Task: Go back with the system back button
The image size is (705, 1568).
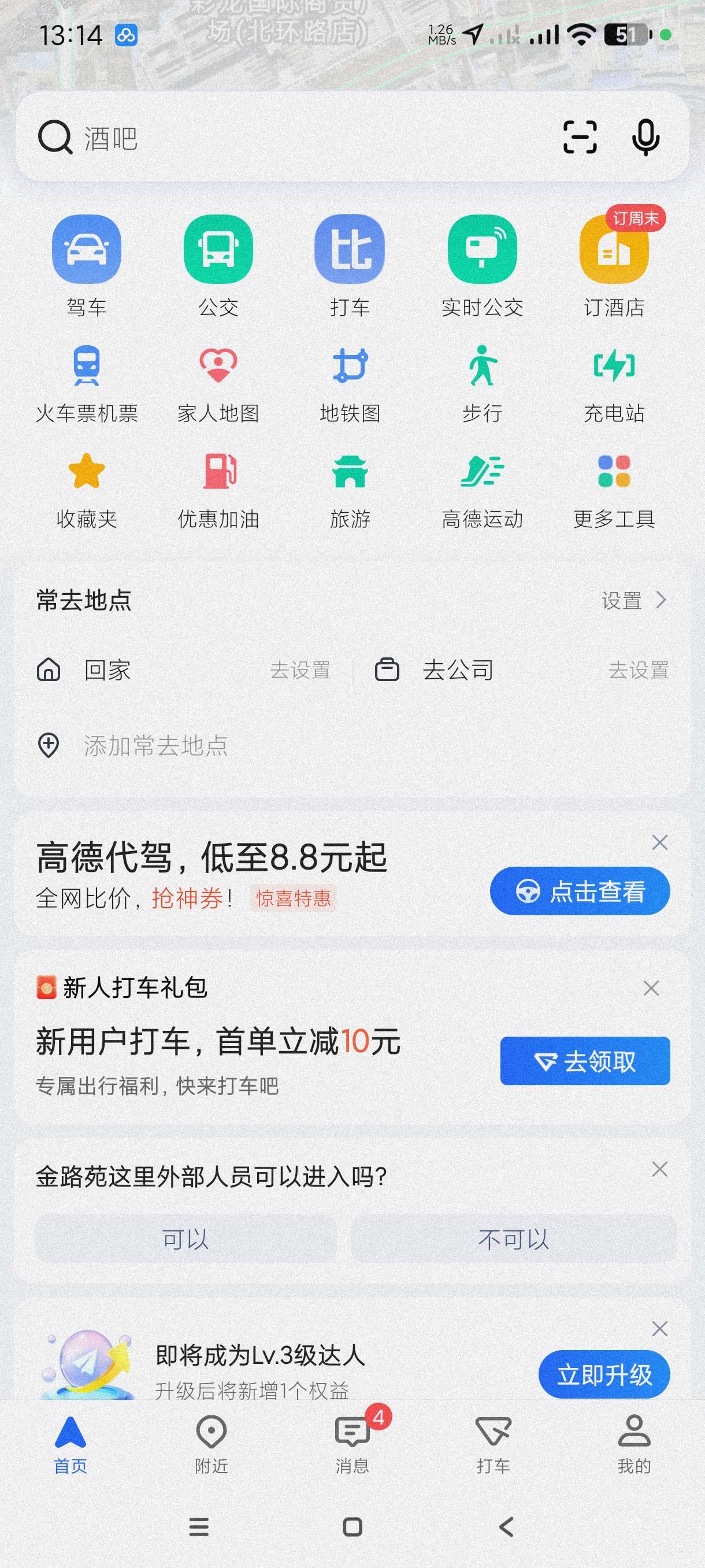Action: tap(506, 1526)
